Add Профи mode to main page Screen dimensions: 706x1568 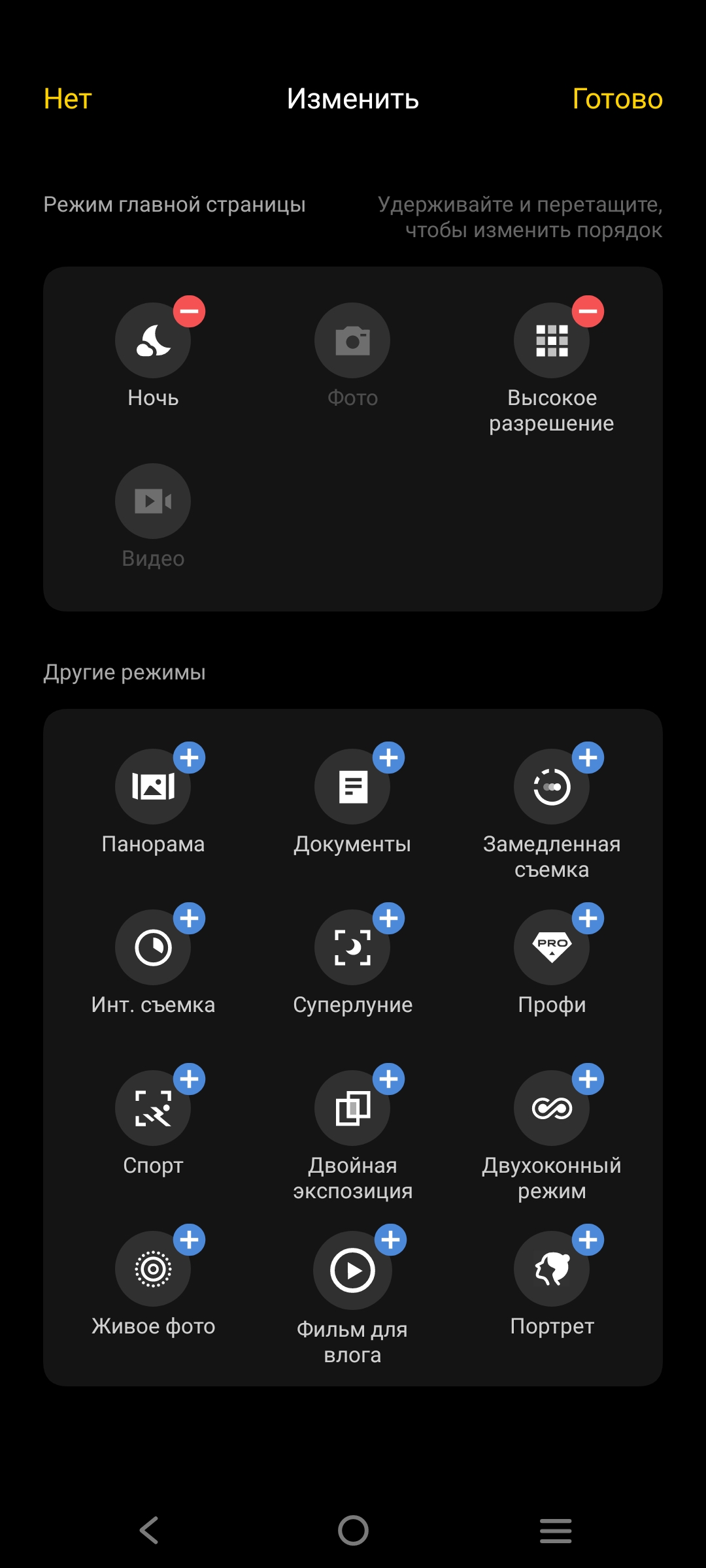tap(588, 919)
